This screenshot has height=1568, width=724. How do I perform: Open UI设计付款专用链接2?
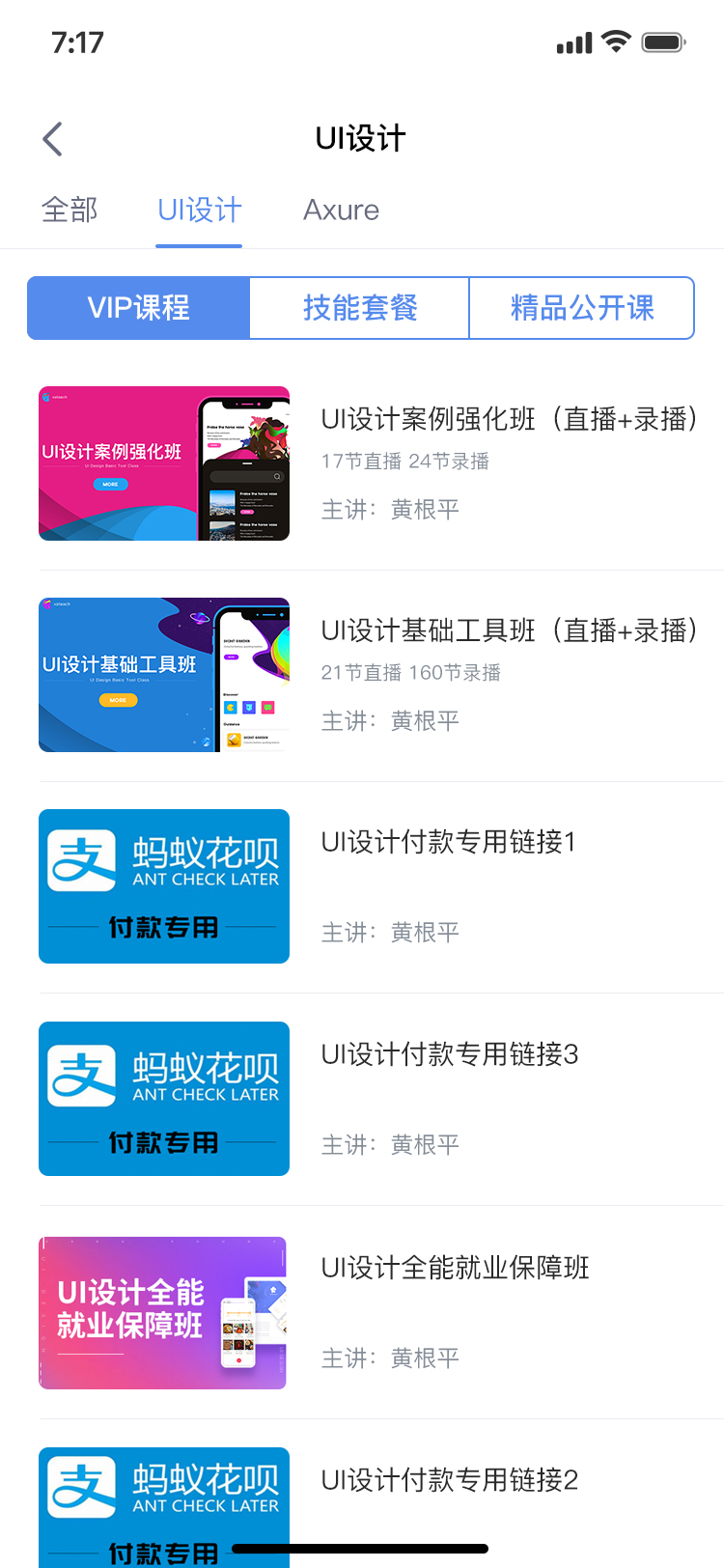(x=449, y=1480)
